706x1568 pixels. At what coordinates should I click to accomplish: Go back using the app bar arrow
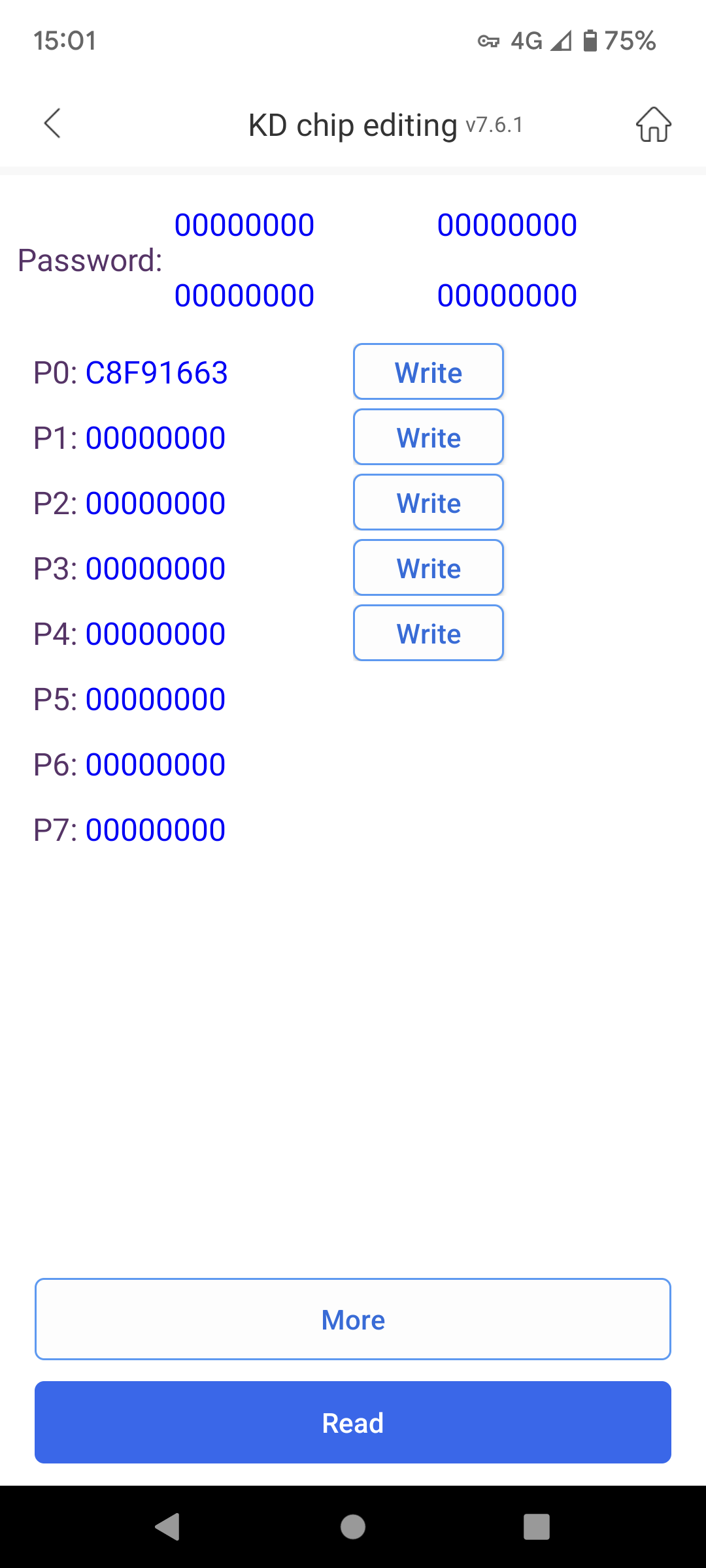(52, 123)
